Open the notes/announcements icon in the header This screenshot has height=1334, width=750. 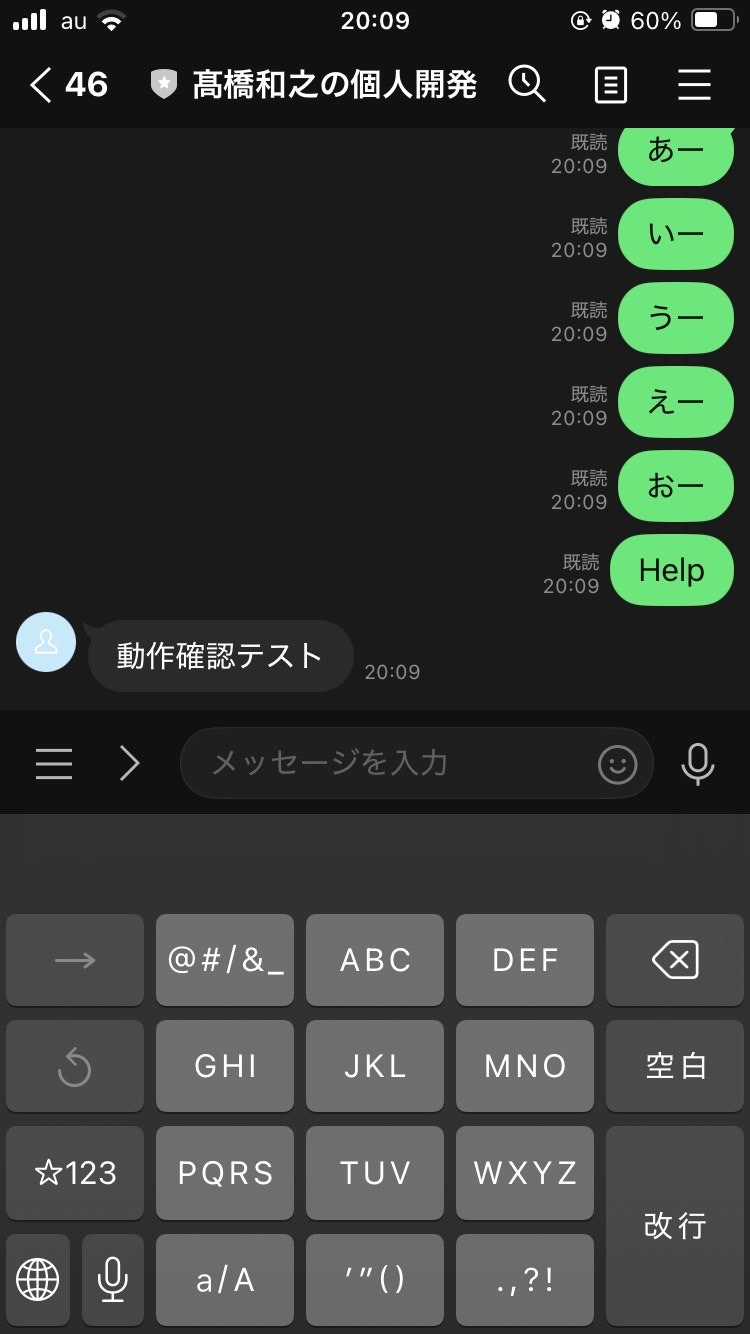[x=610, y=84]
